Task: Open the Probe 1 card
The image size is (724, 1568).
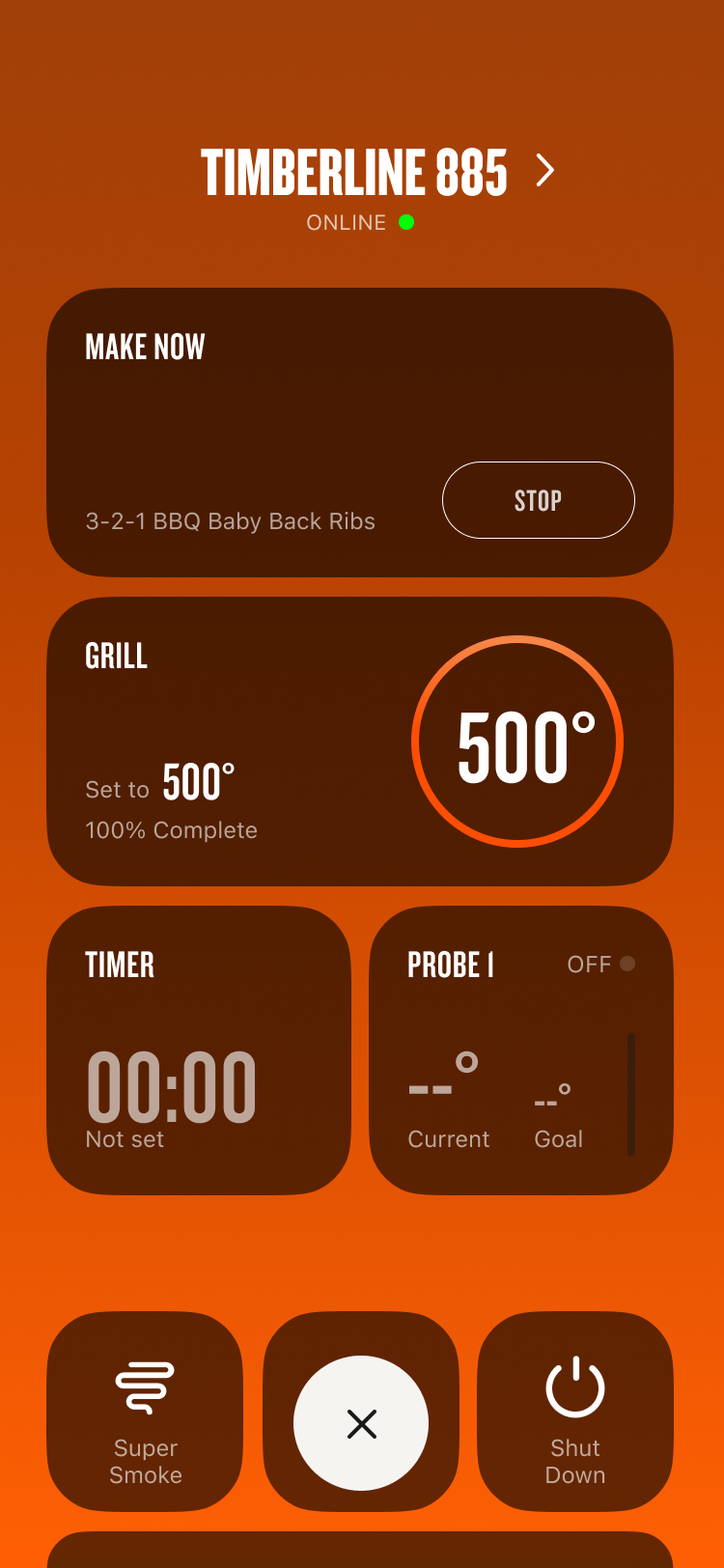Action: pos(520,1050)
